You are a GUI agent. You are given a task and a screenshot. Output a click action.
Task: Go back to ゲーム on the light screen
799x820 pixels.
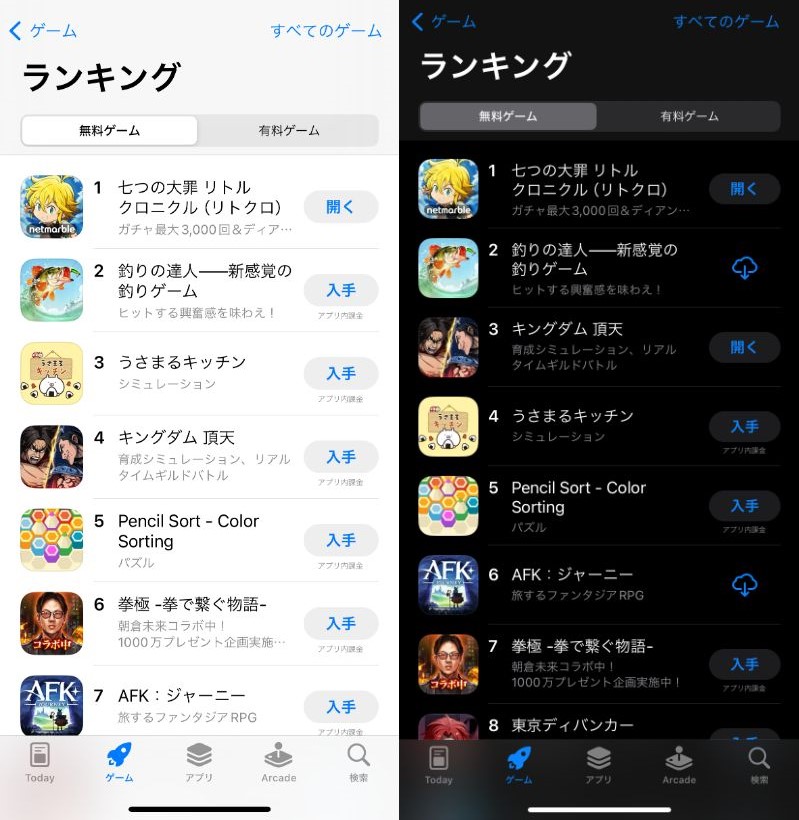(43, 31)
